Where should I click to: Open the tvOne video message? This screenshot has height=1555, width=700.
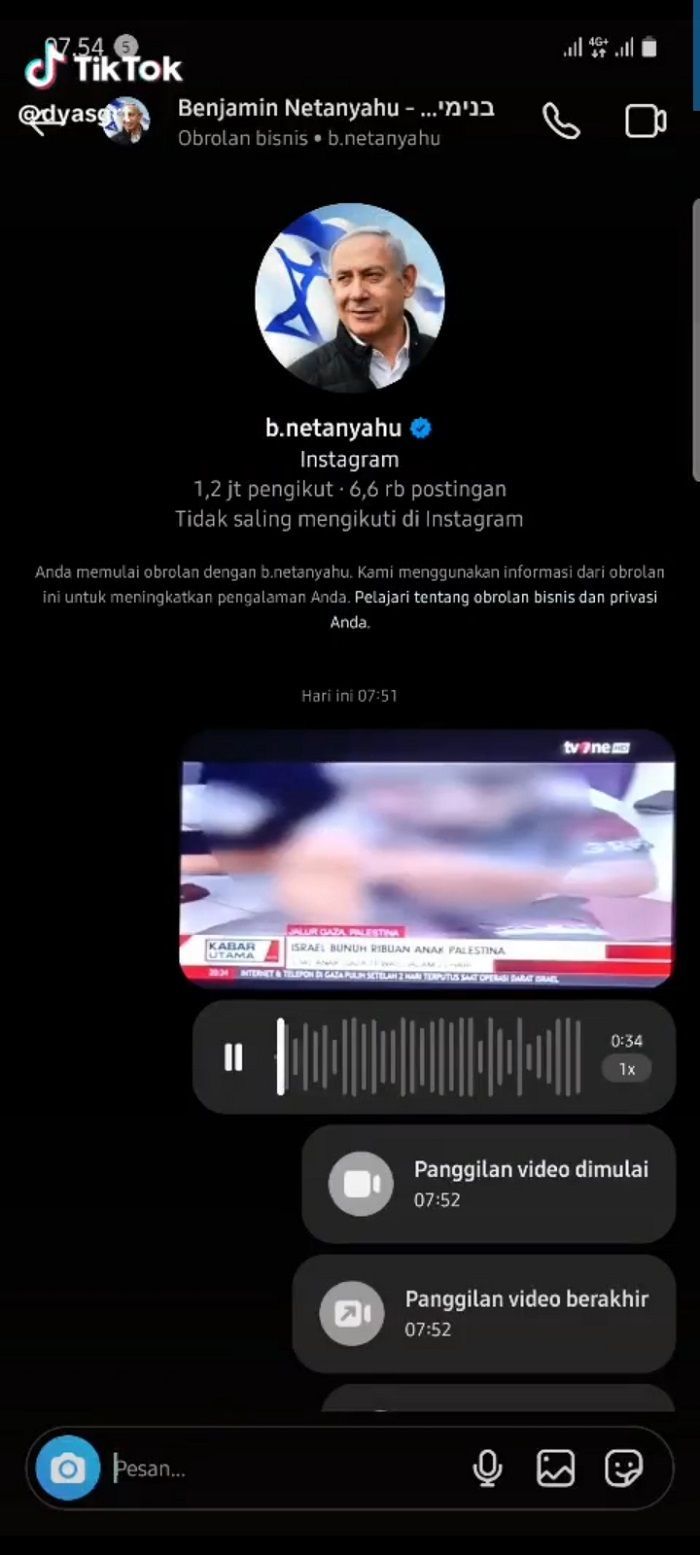point(427,858)
